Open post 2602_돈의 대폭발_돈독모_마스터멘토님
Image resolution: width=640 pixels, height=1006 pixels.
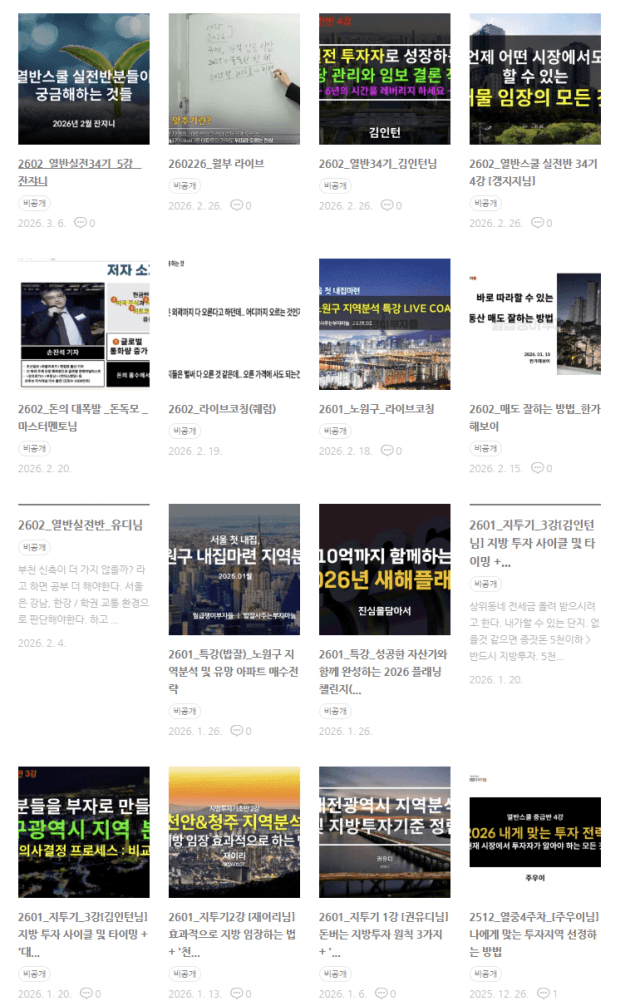83,417
